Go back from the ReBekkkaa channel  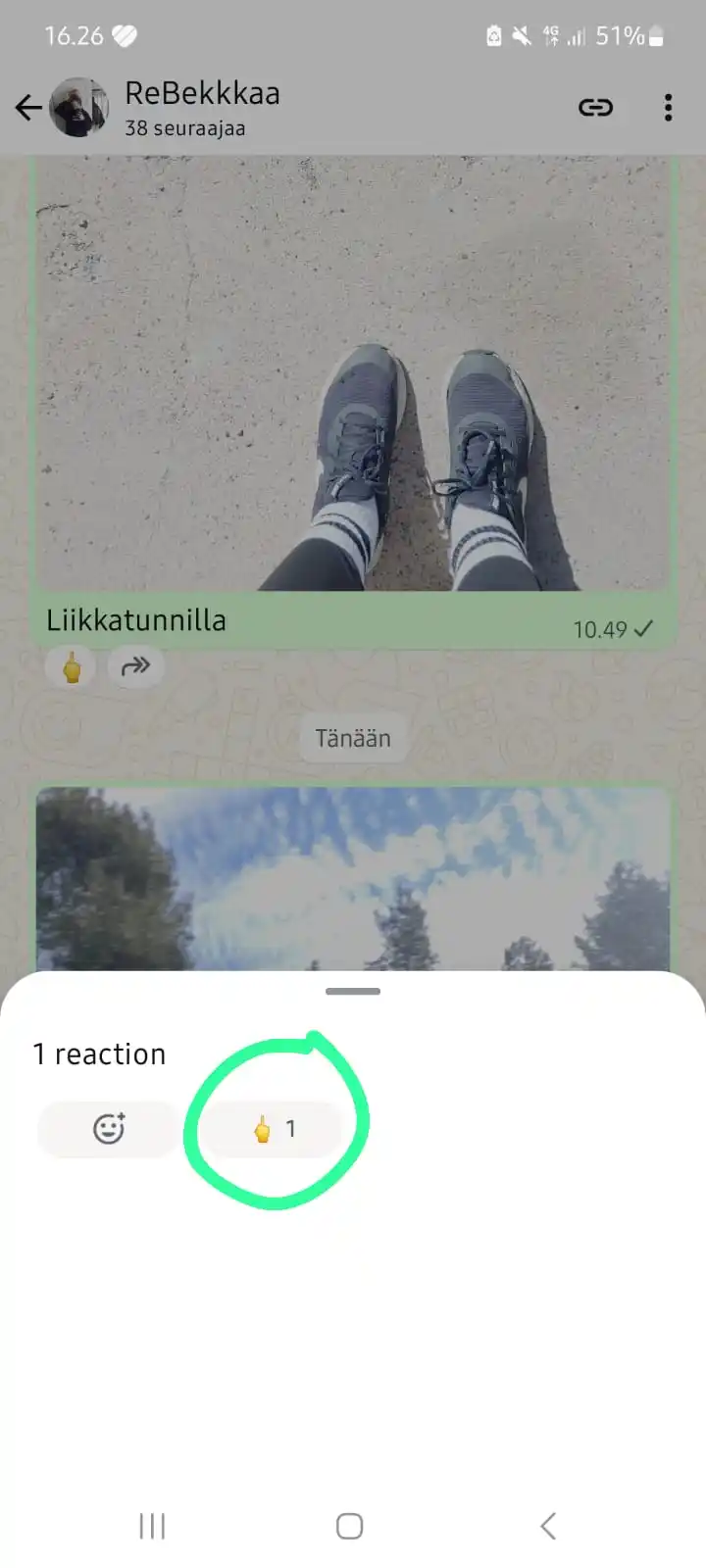pos(29,108)
